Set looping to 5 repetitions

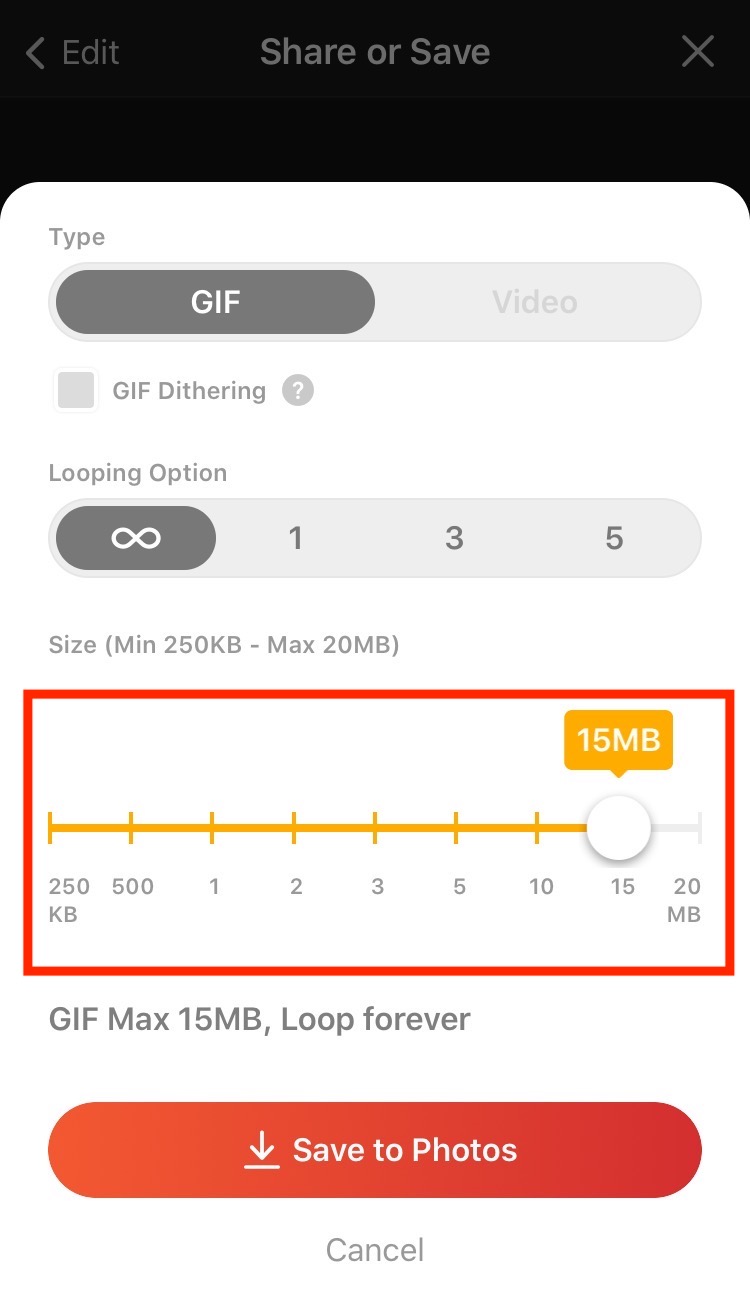click(x=614, y=538)
